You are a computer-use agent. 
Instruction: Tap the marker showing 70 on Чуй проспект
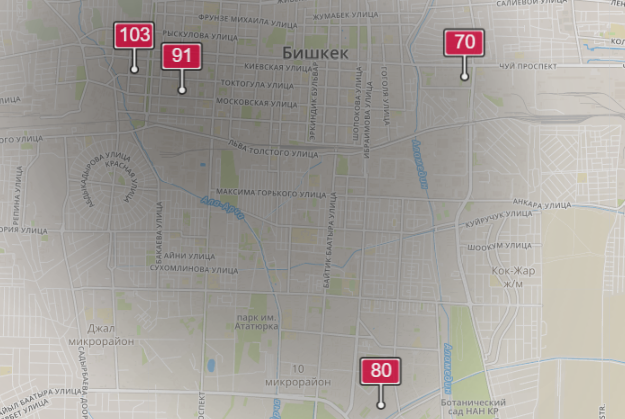tap(464, 43)
